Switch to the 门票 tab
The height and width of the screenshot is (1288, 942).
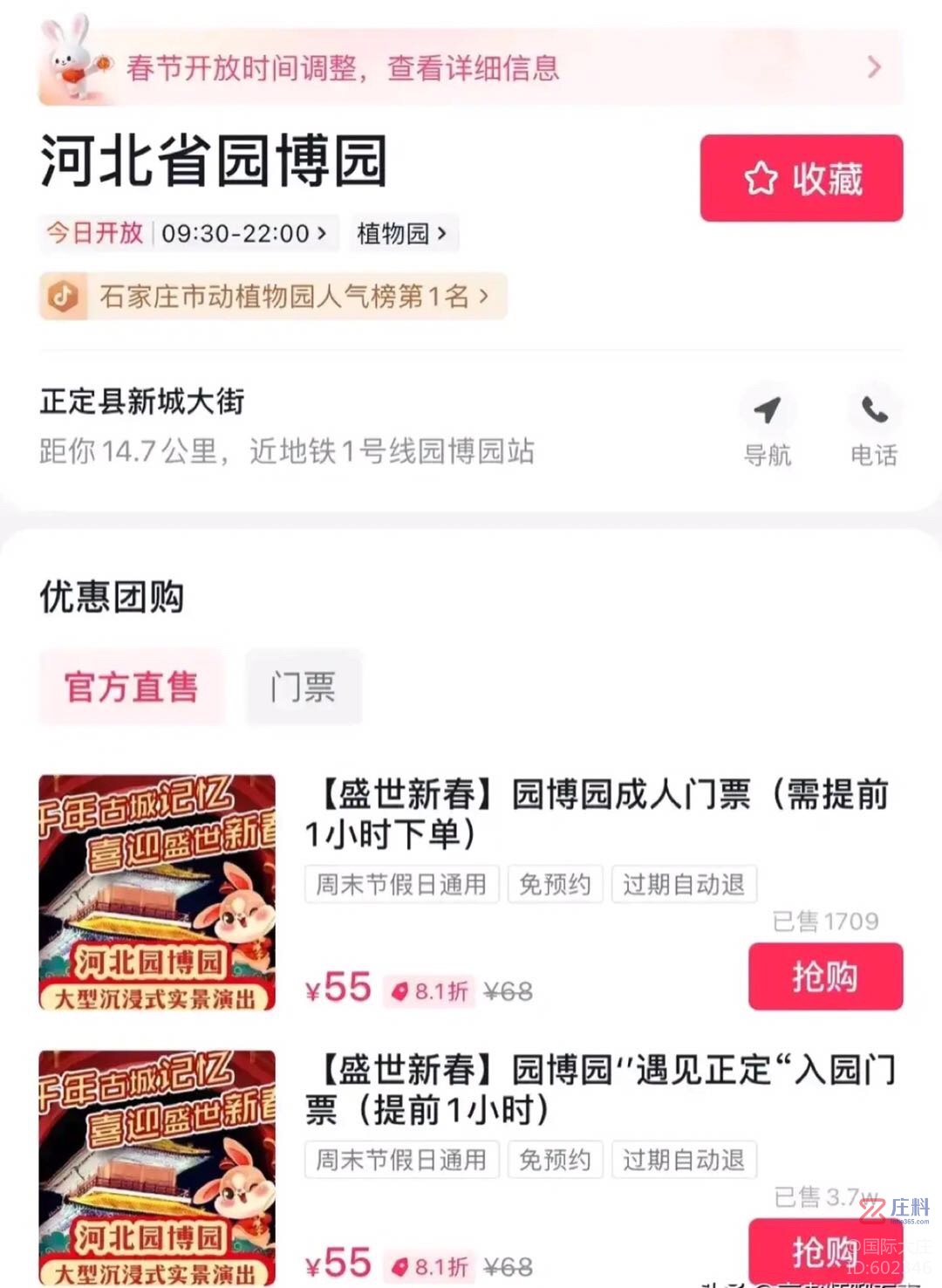(303, 687)
